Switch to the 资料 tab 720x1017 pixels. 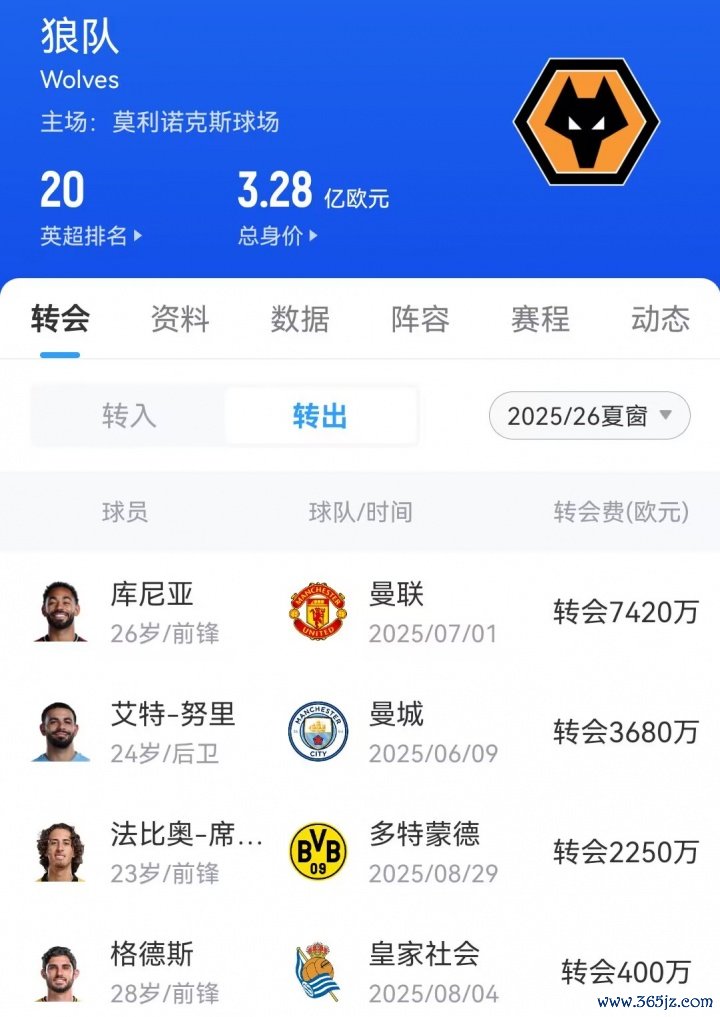180,319
